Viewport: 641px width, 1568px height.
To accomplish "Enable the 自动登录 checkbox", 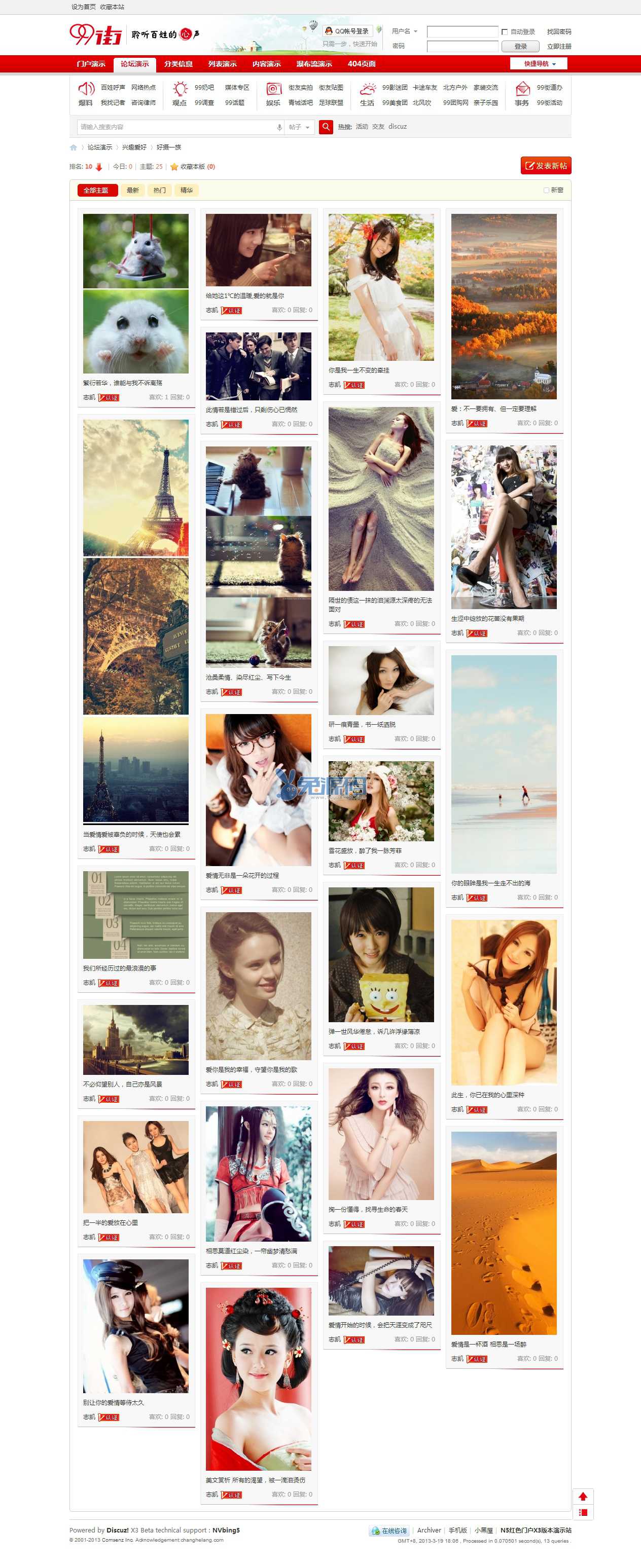I will pos(505,31).
